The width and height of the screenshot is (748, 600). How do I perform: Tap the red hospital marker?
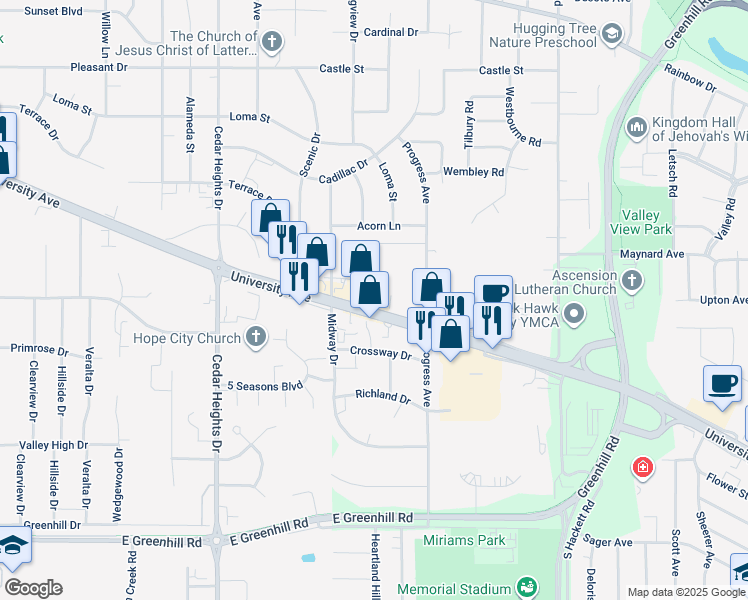pos(642,467)
